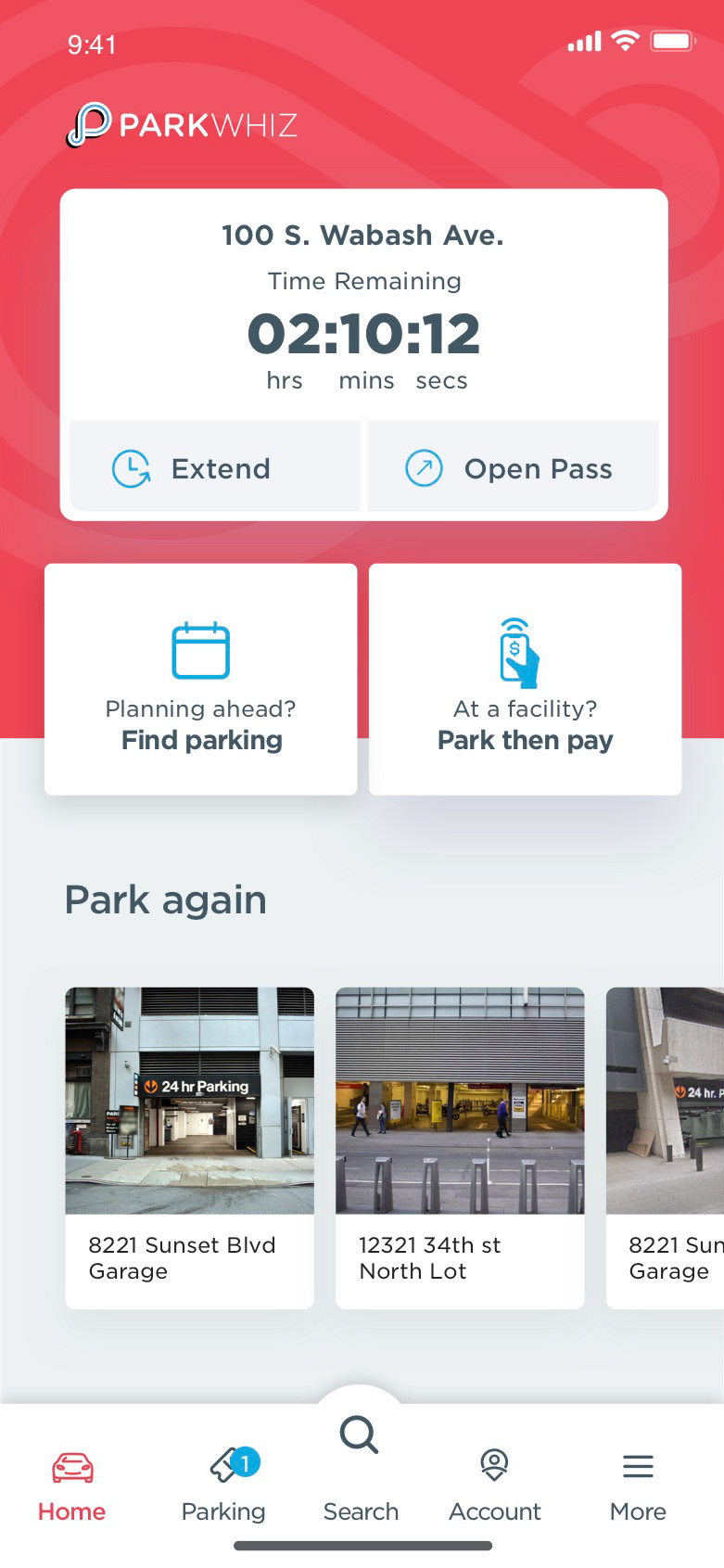Viewport: 724px width, 1568px height.
Task: Choose Park then pay
Action: tap(525, 679)
